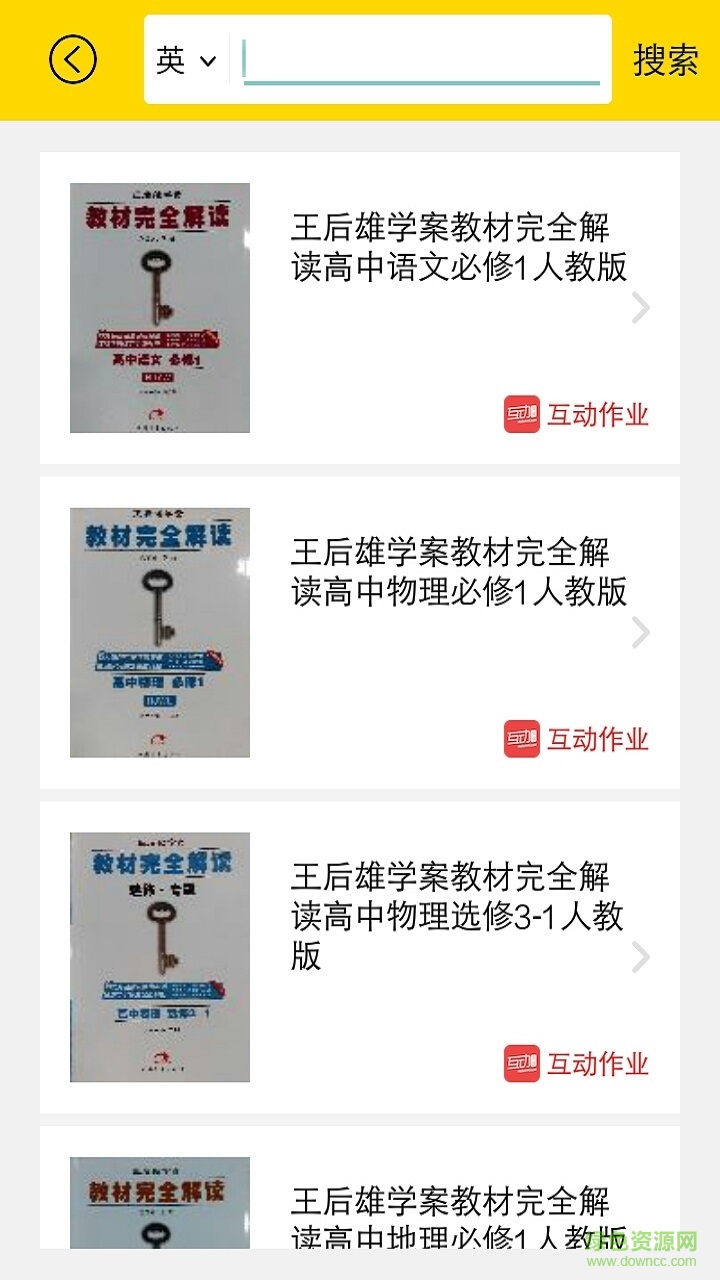Tap the 搜索 search button
Viewport: 720px width, 1280px height.
[665, 58]
